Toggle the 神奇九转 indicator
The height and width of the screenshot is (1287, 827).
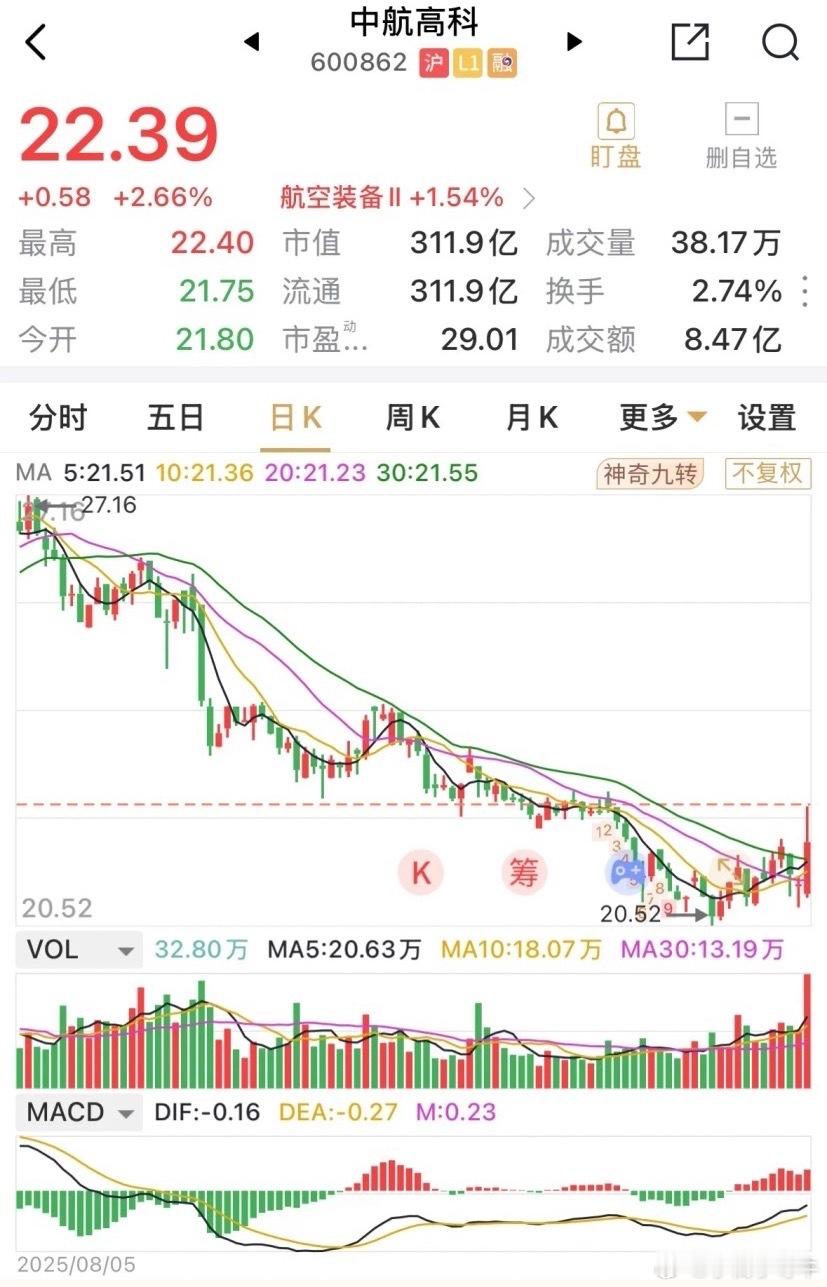tap(649, 474)
